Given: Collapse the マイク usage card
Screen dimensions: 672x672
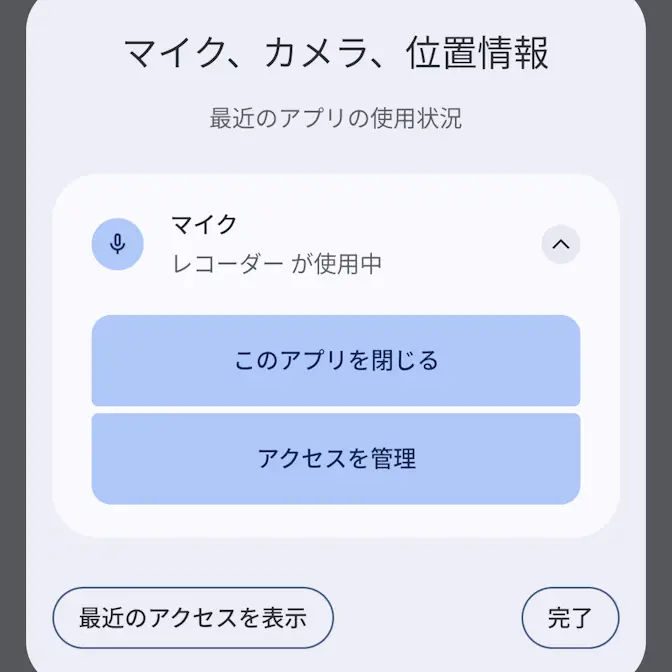Looking at the screenshot, I should pyautogui.click(x=560, y=244).
